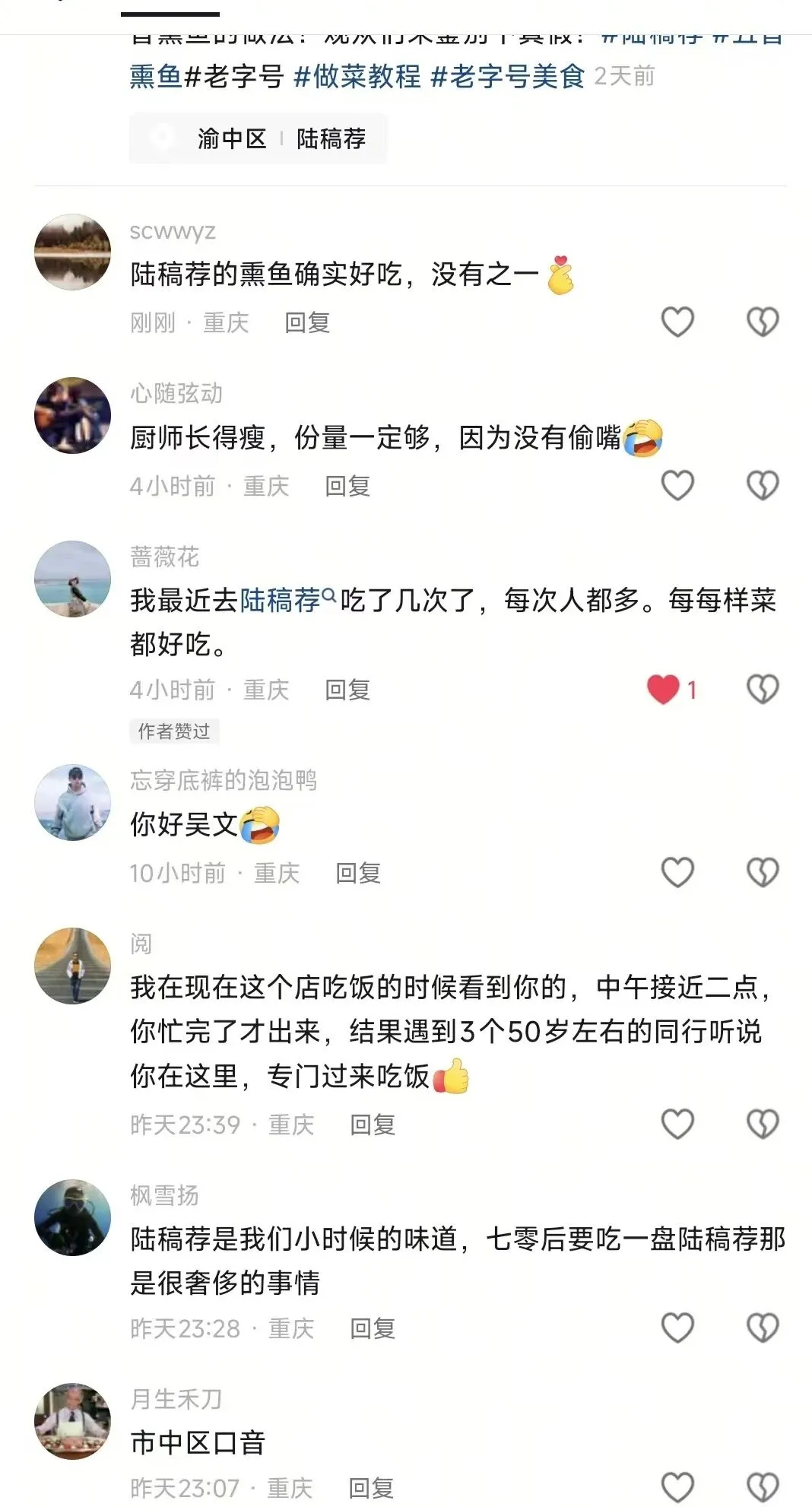Reply to 阅's comment
The width and height of the screenshot is (812, 1507).
(373, 1125)
